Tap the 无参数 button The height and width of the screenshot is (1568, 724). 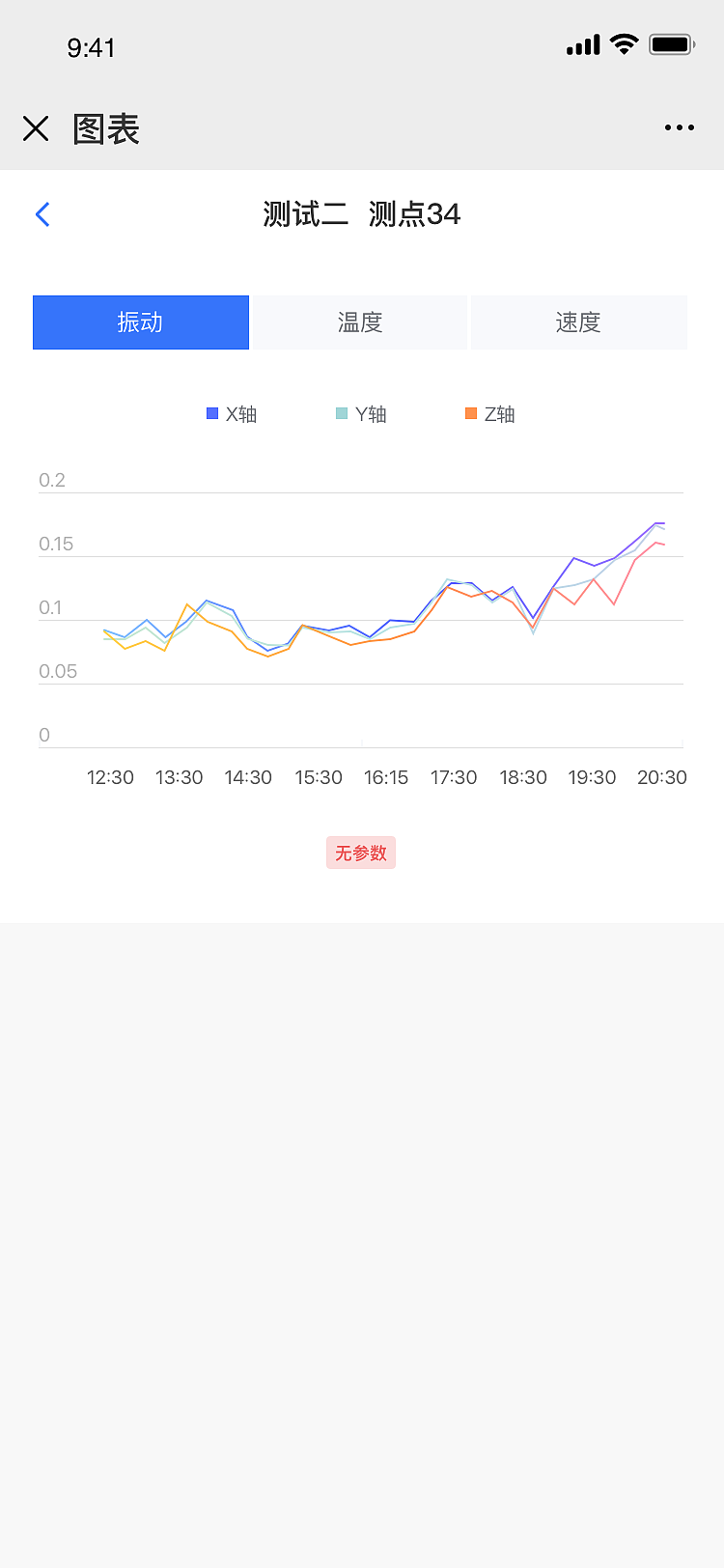360,853
